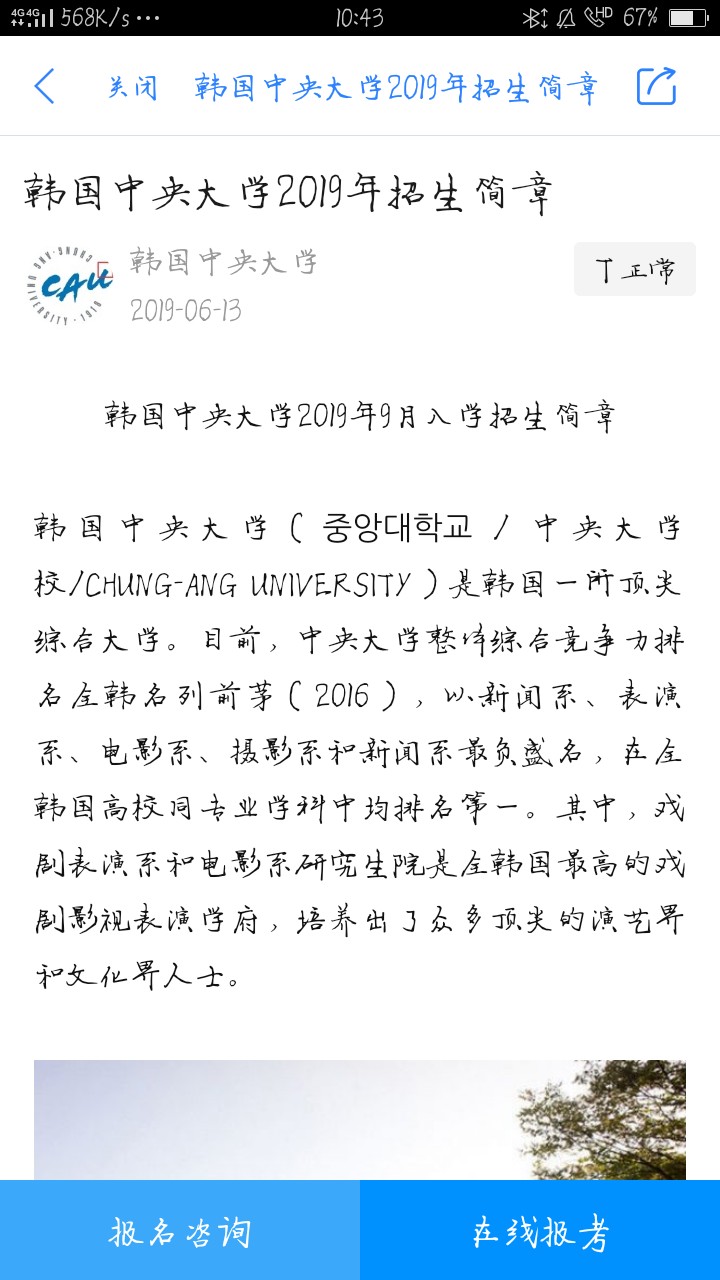Open 韩国中央大学 publisher profile
The image size is (720, 1280).
pyautogui.click(x=223, y=263)
